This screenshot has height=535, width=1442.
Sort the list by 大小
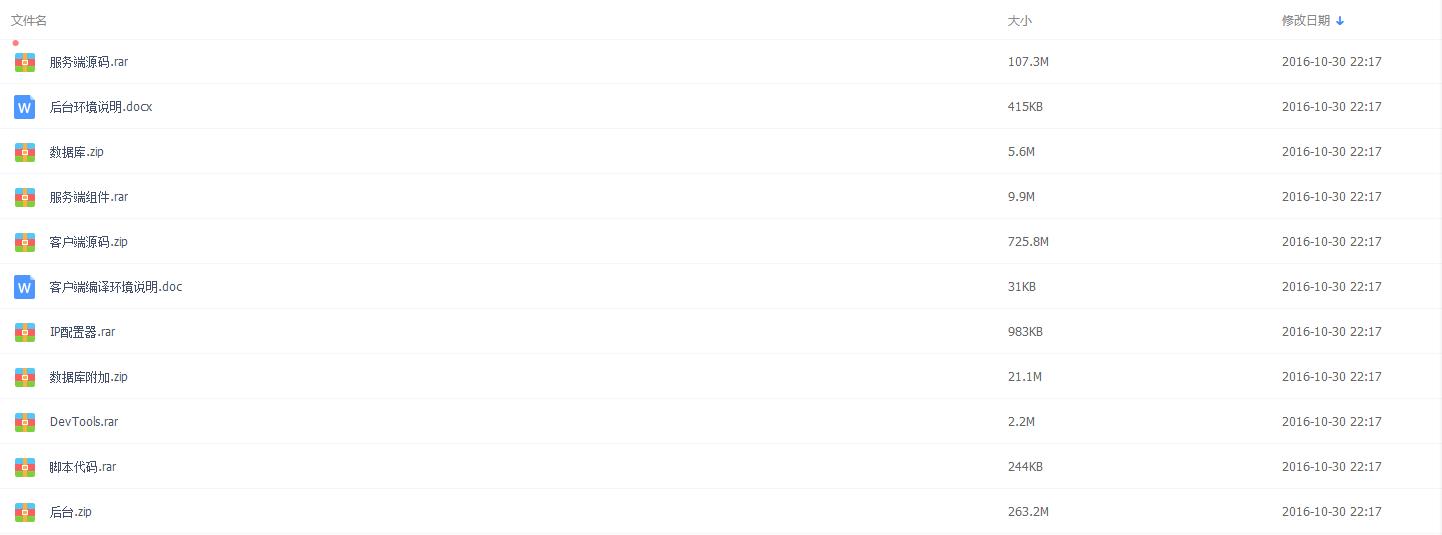(x=1019, y=20)
